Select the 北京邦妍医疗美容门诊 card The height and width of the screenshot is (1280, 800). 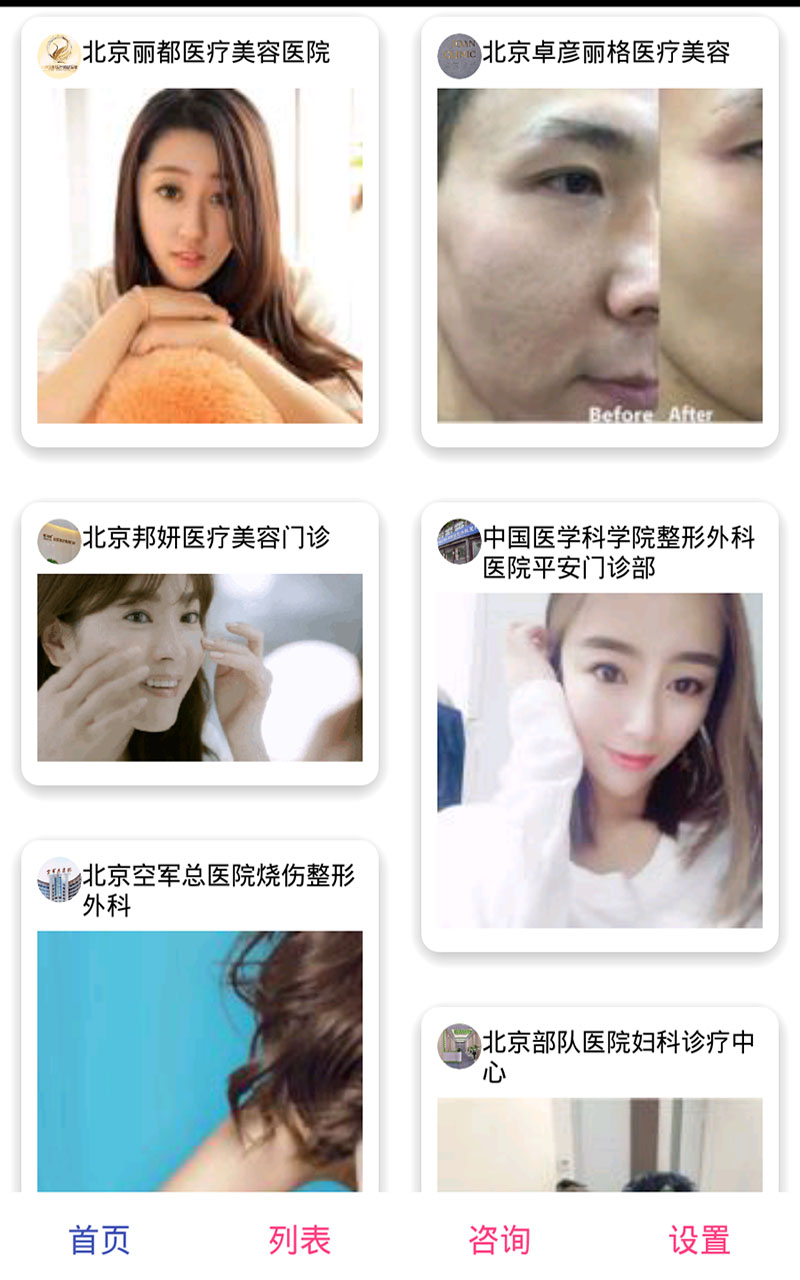pos(200,643)
